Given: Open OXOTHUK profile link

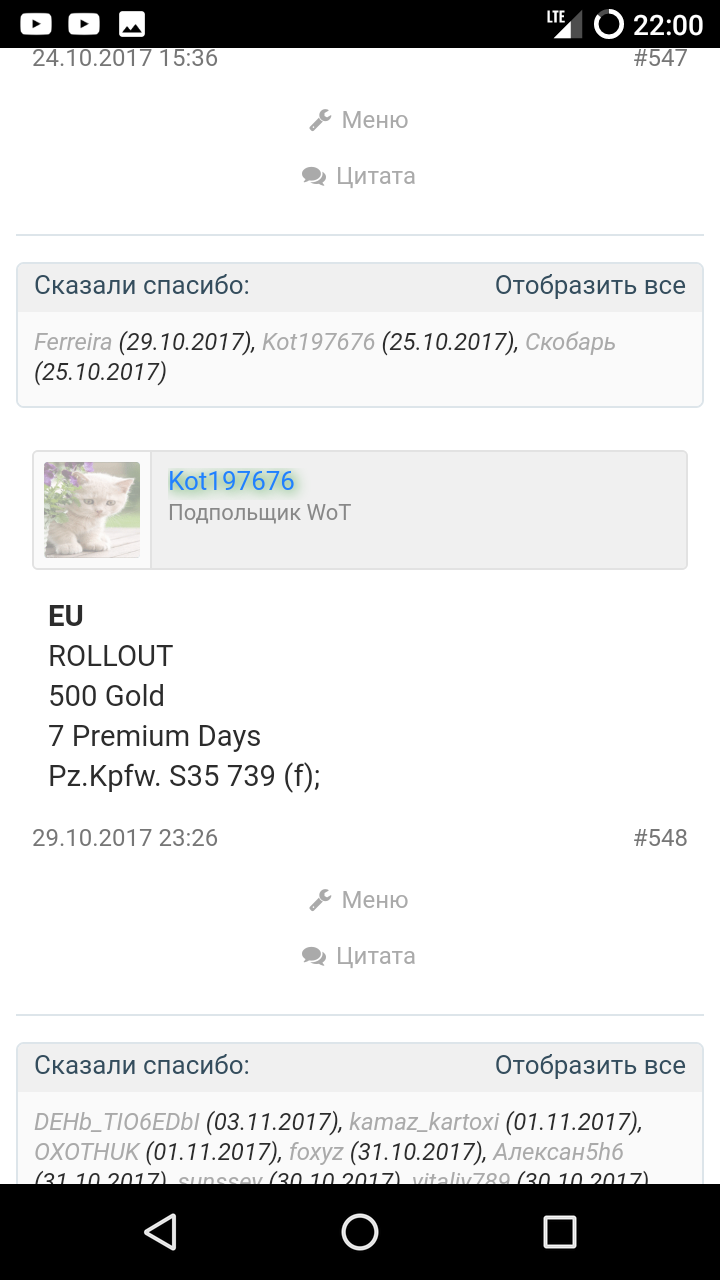Looking at the screenshot, I should point(87,1152).
